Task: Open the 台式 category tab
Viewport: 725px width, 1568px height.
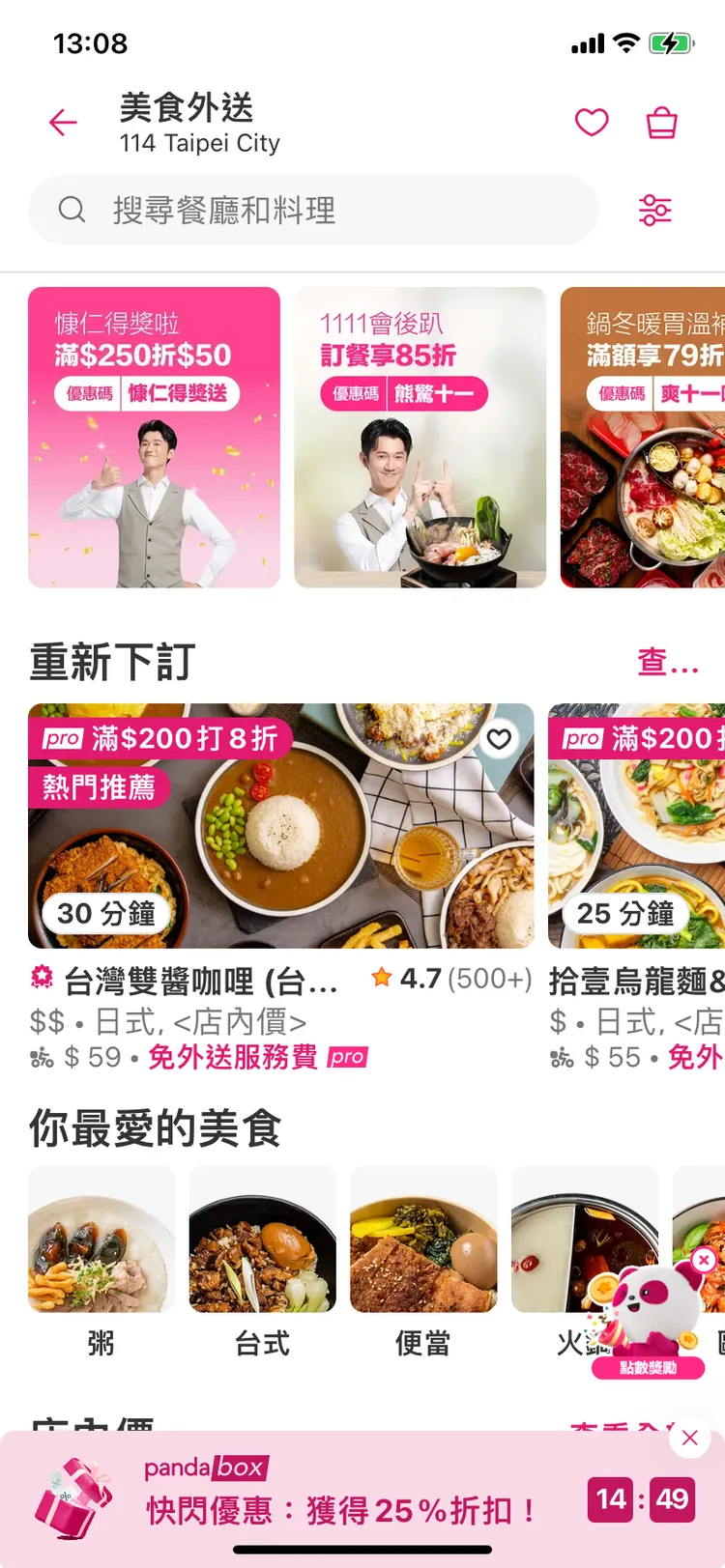Action: click(262, 1240)
